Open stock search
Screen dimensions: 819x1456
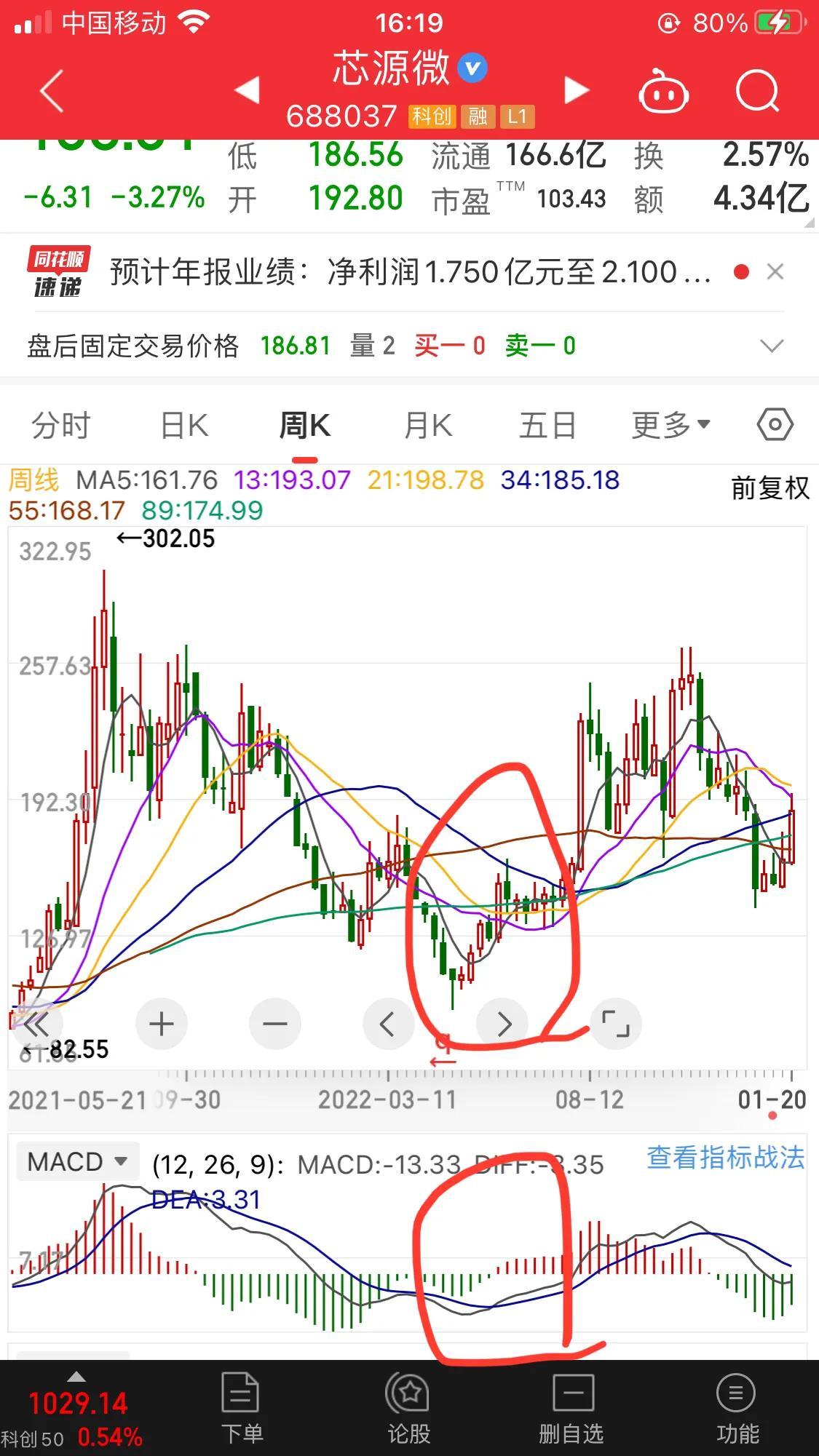(757, 91)
